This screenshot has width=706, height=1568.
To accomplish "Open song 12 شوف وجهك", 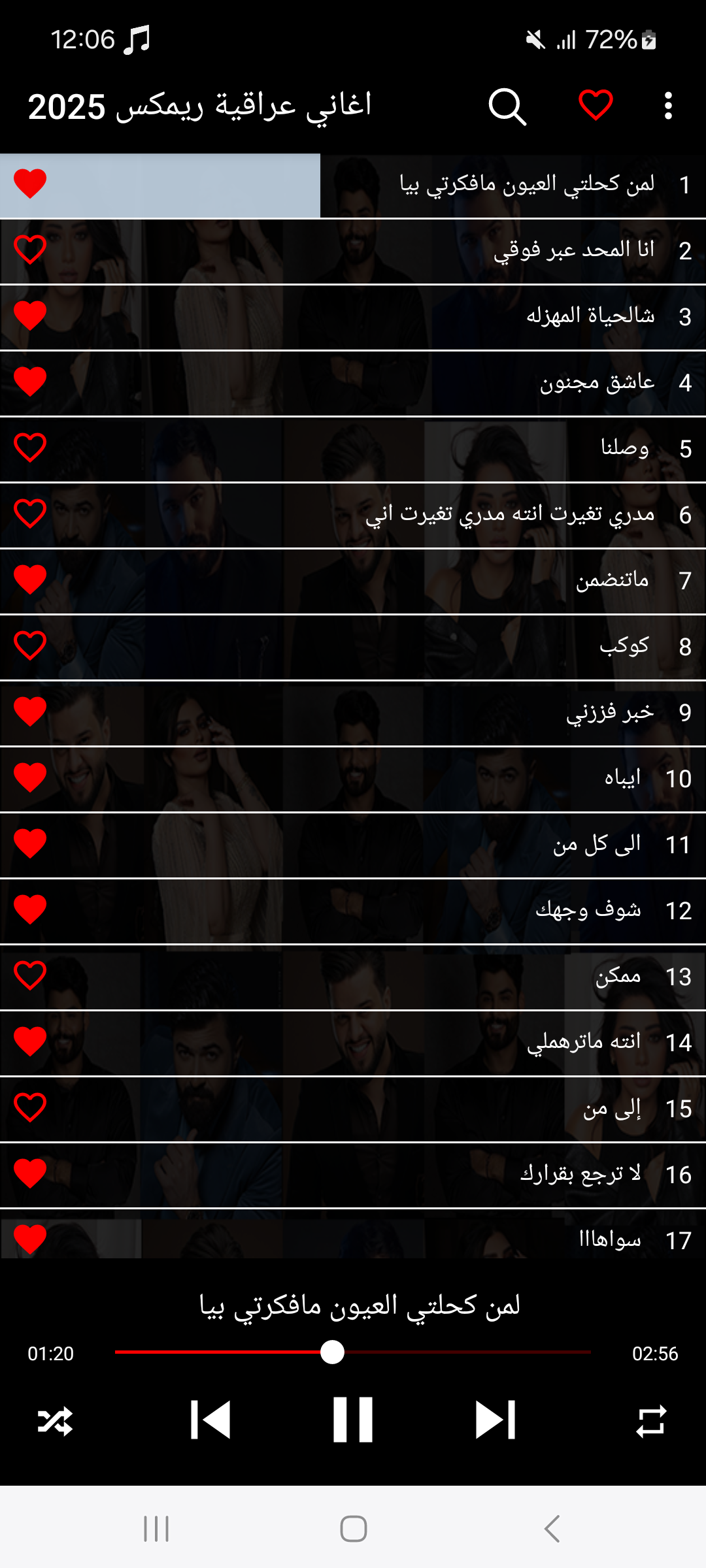I will tap(353, 911).
